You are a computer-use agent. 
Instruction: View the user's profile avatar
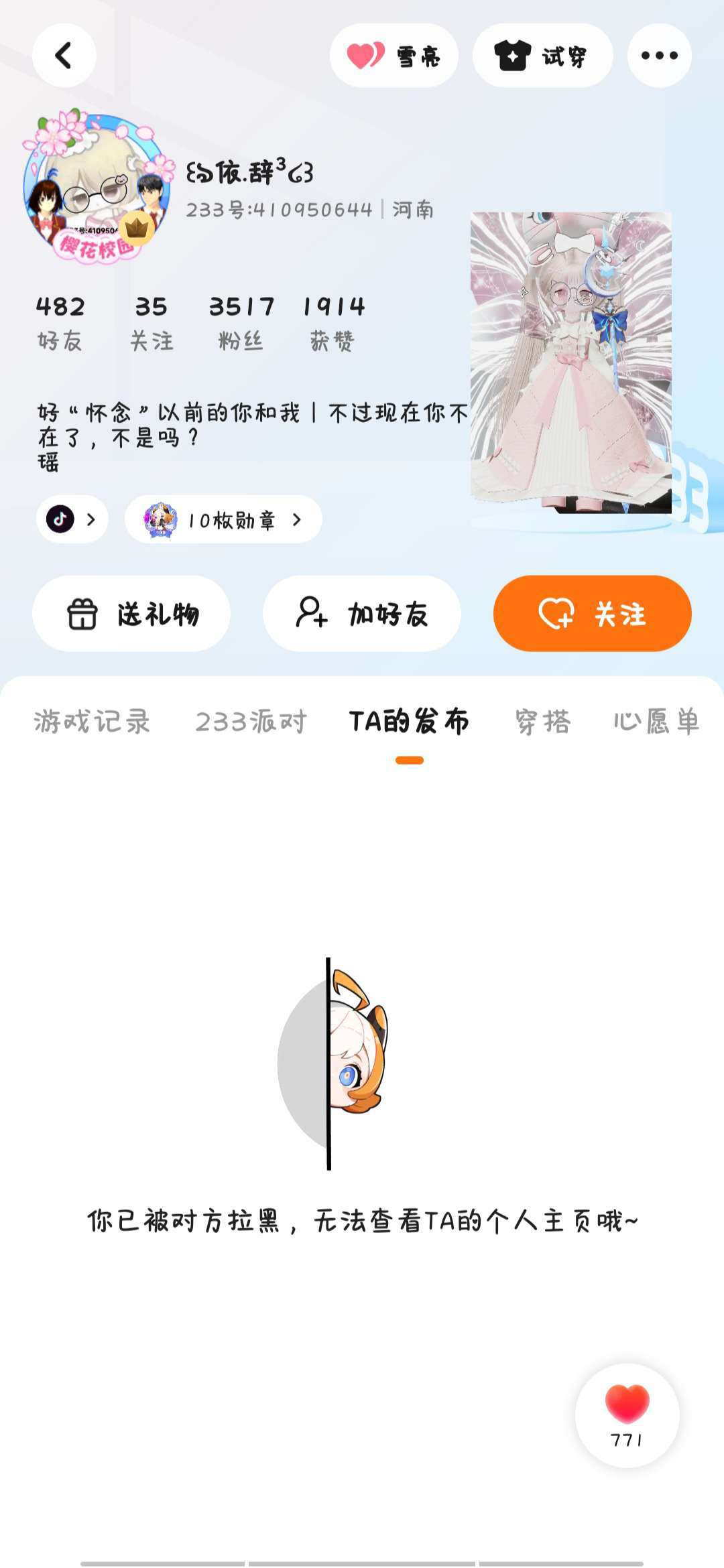98,187
